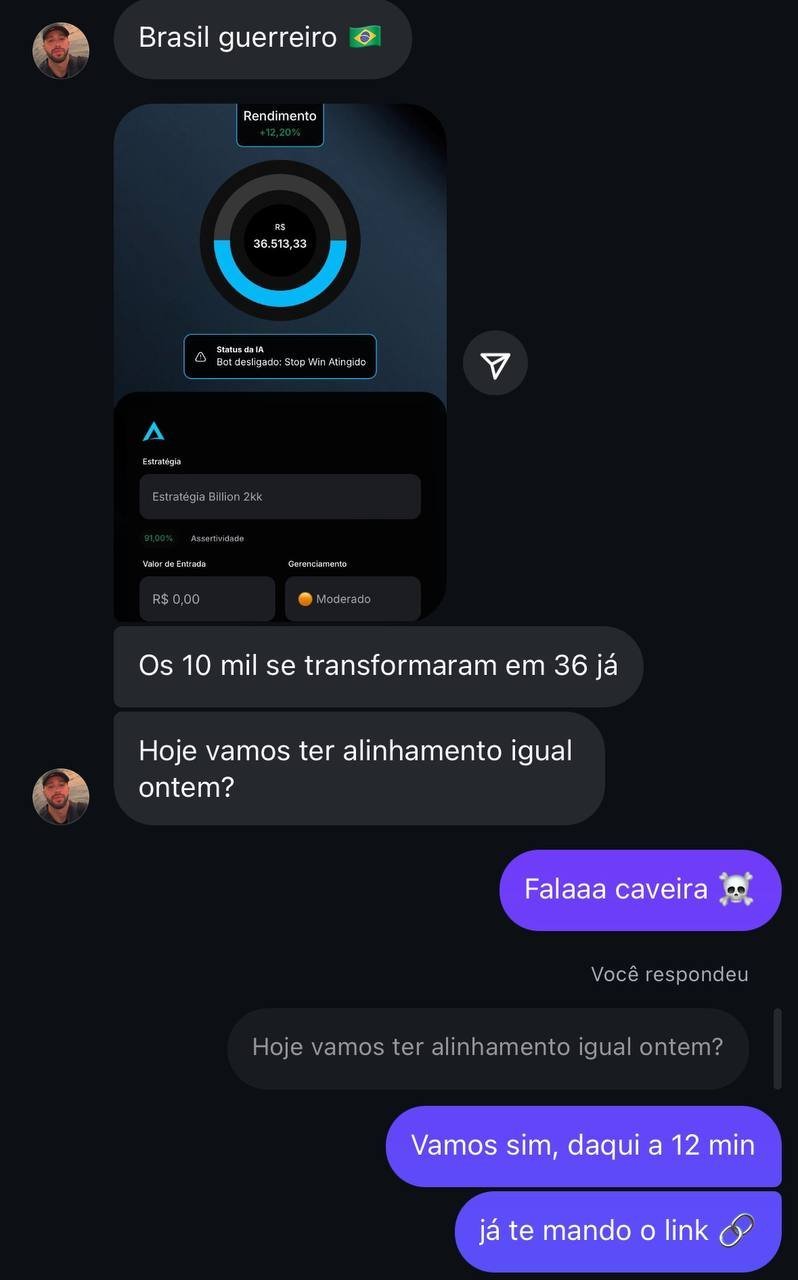Screen dimensions: 798x1280
Task: Tap the quoted reply under "Você respondeu"
Action: (487, 1047)
